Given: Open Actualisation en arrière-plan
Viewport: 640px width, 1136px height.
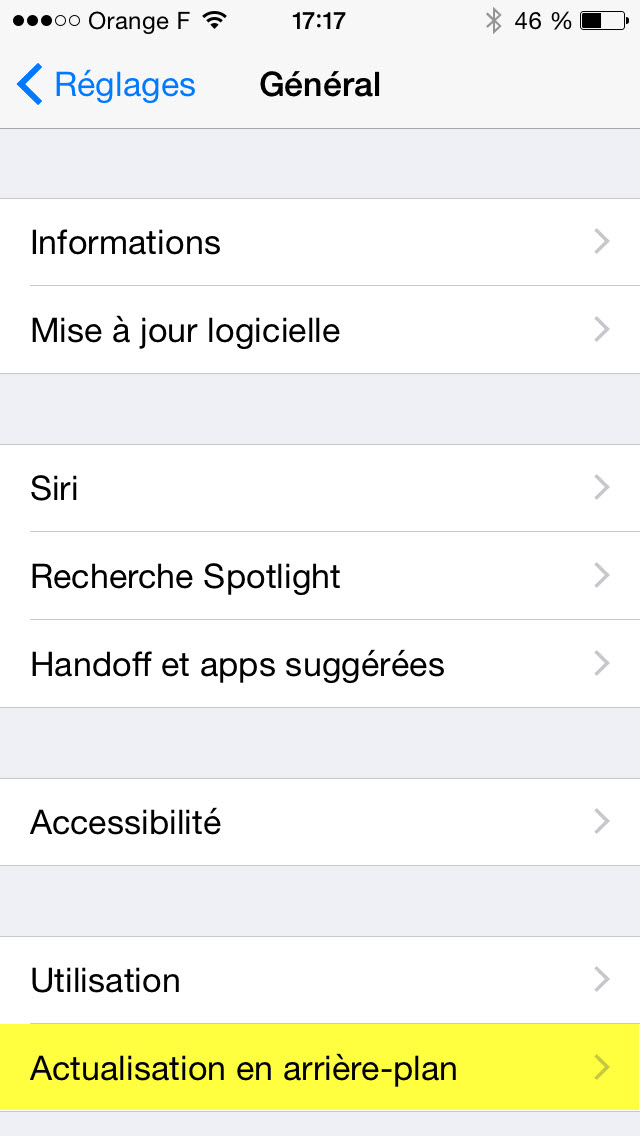Looking at the screenshot, I should 320,1068.
